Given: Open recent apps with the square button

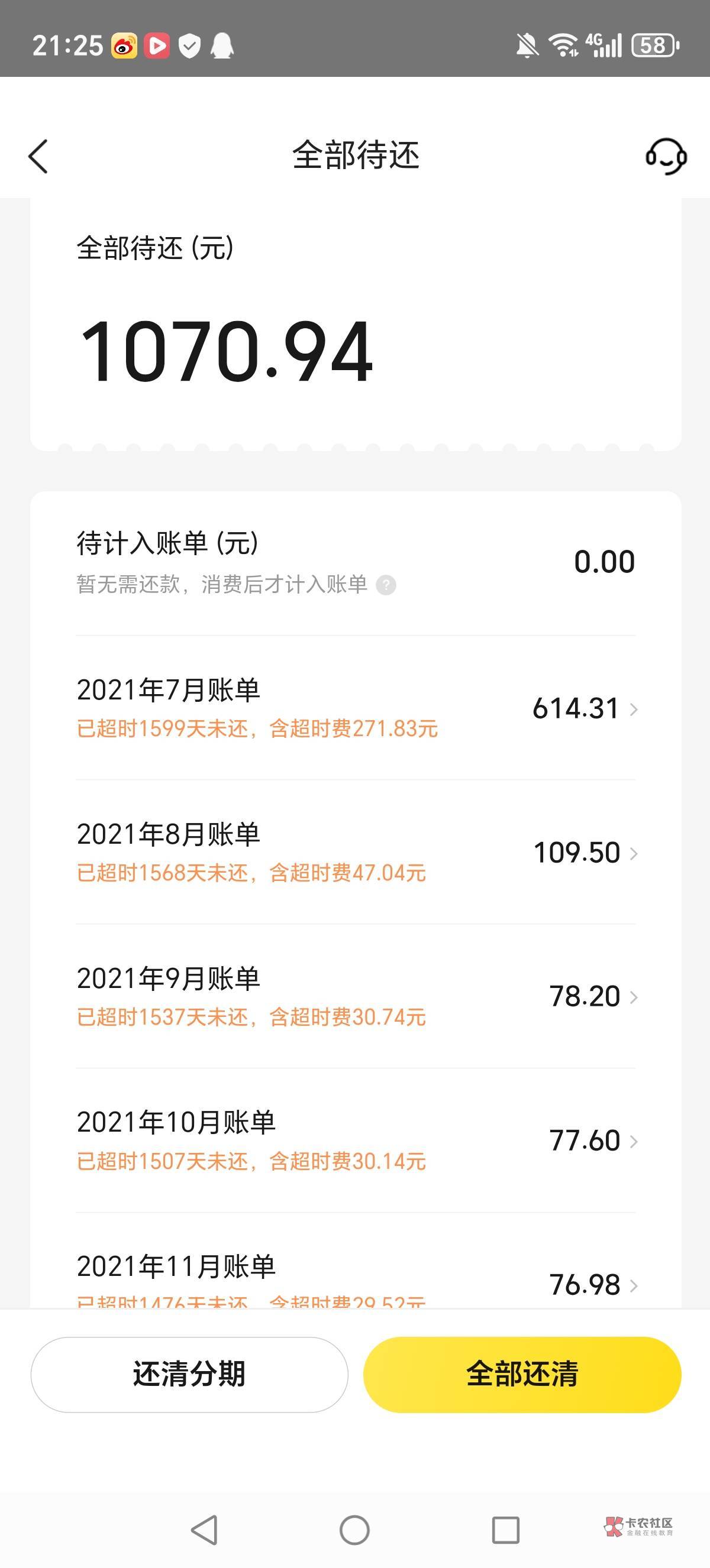Looking at the screenshot, I should point(505,1530).
